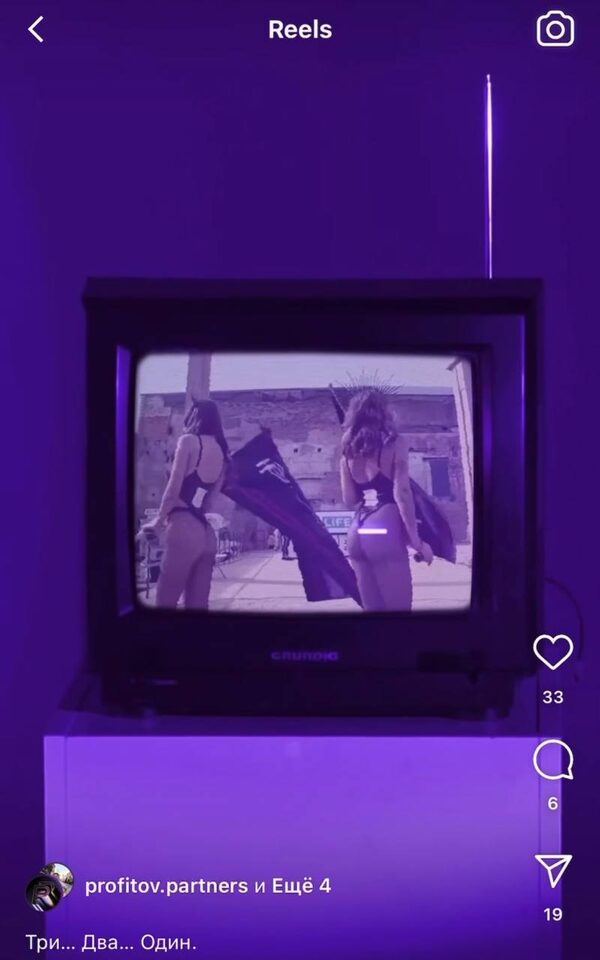600x960 pixels.
Task: Expand the caption "Три... Два... Один."
Action: coord(111,942)
